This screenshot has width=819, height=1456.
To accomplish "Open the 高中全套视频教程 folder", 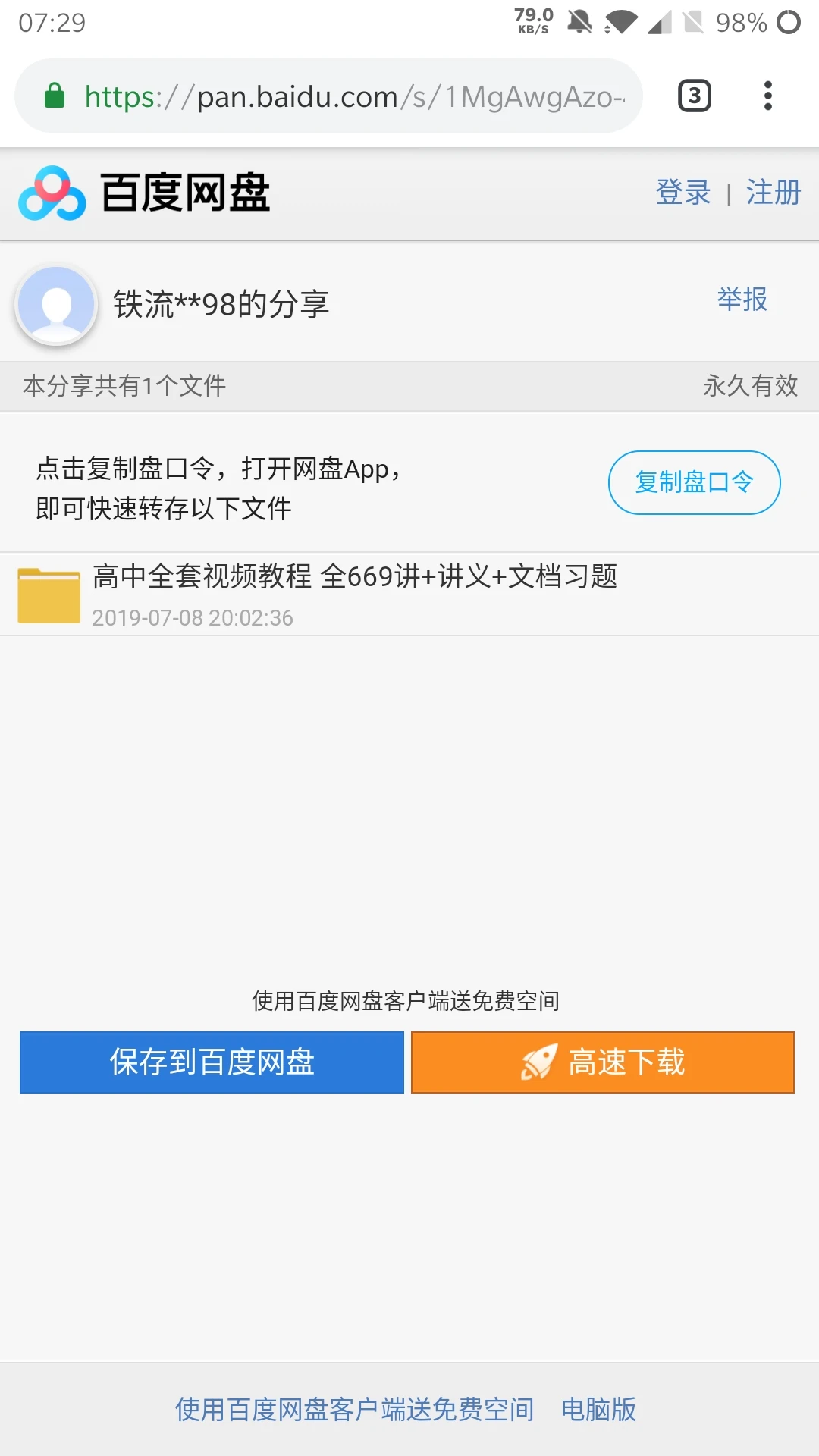I will coord(409,595).
